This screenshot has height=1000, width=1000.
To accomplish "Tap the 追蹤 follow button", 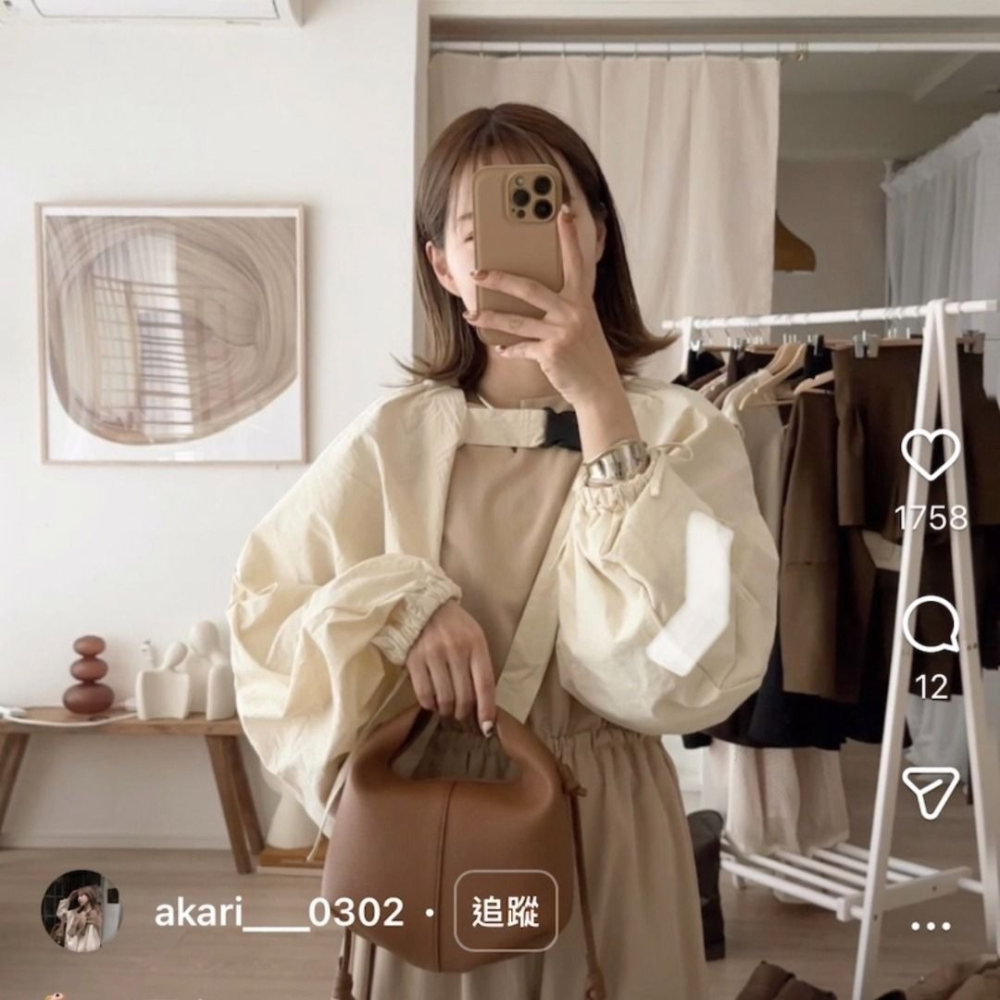I will pyautogui.click(x=505, y=911).
